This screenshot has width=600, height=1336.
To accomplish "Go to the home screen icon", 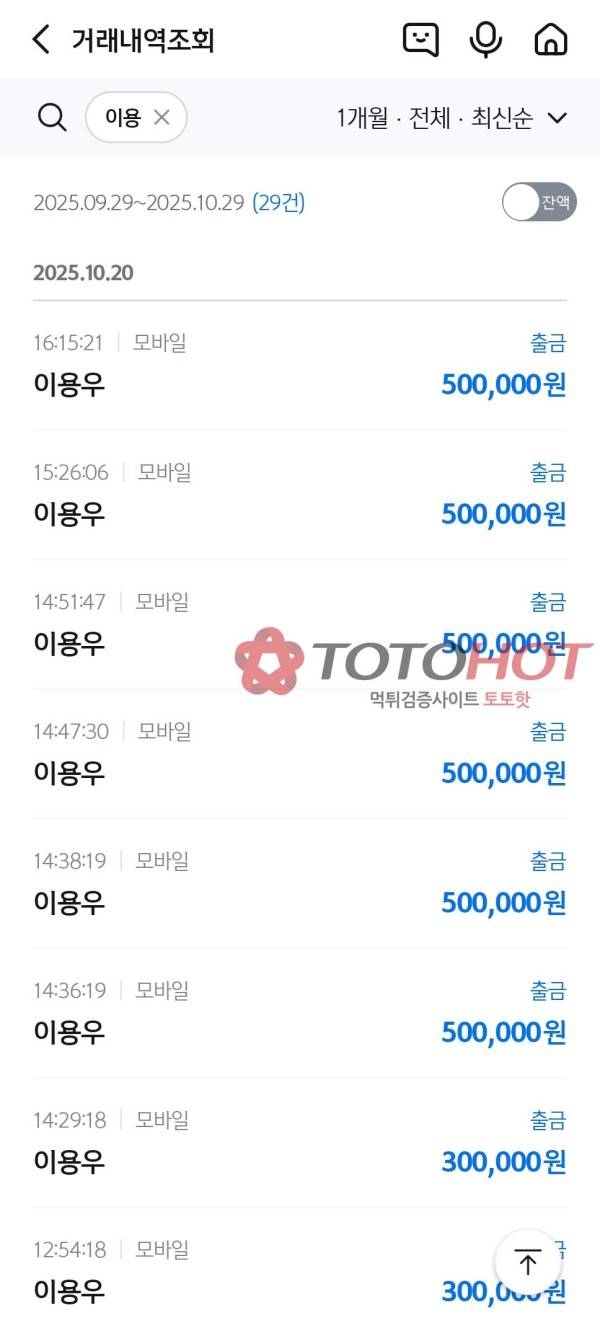I will pos(551,40).
